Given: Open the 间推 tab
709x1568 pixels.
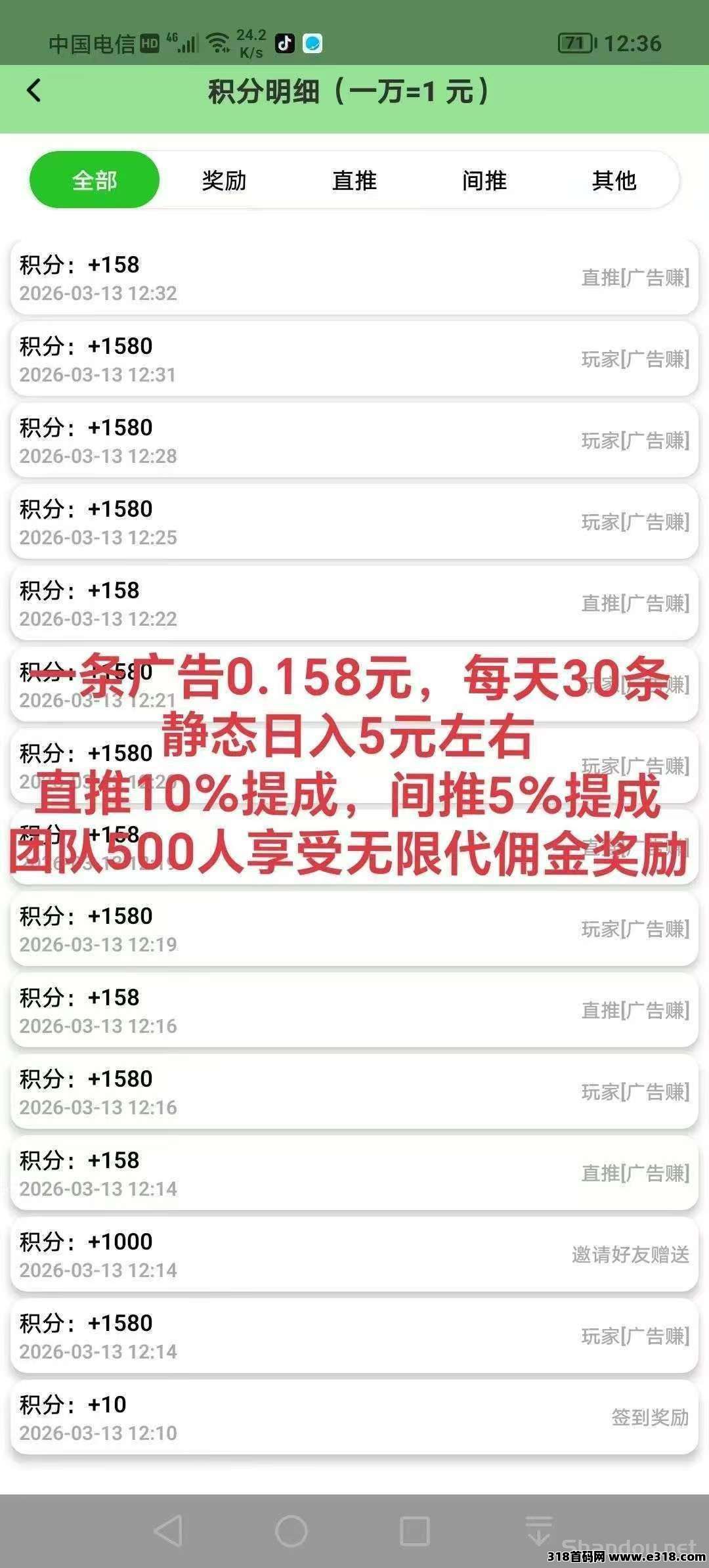Looking at the screenshot, I should point(484,181).
